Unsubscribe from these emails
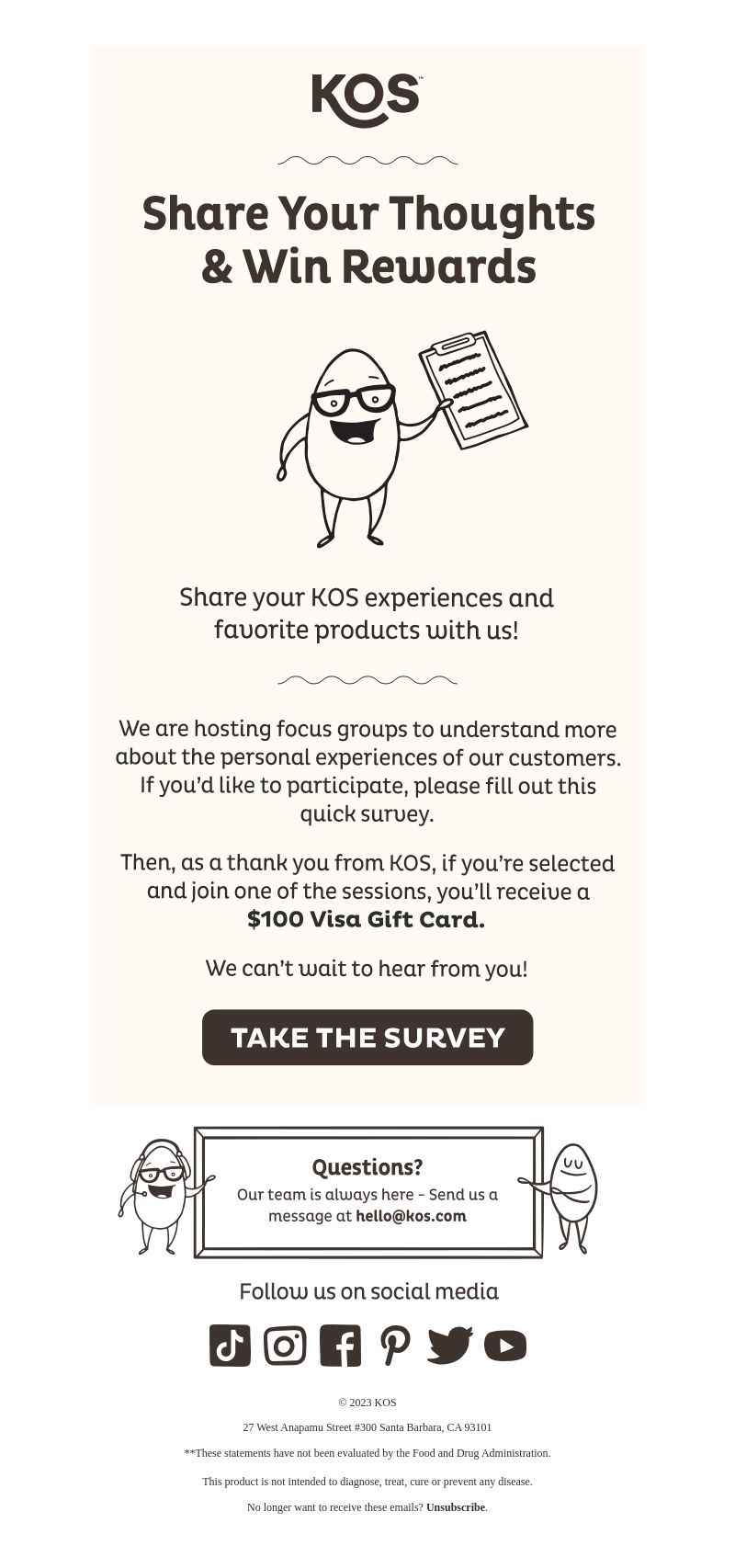The image size is (735, 1568). pos(455,1507)
